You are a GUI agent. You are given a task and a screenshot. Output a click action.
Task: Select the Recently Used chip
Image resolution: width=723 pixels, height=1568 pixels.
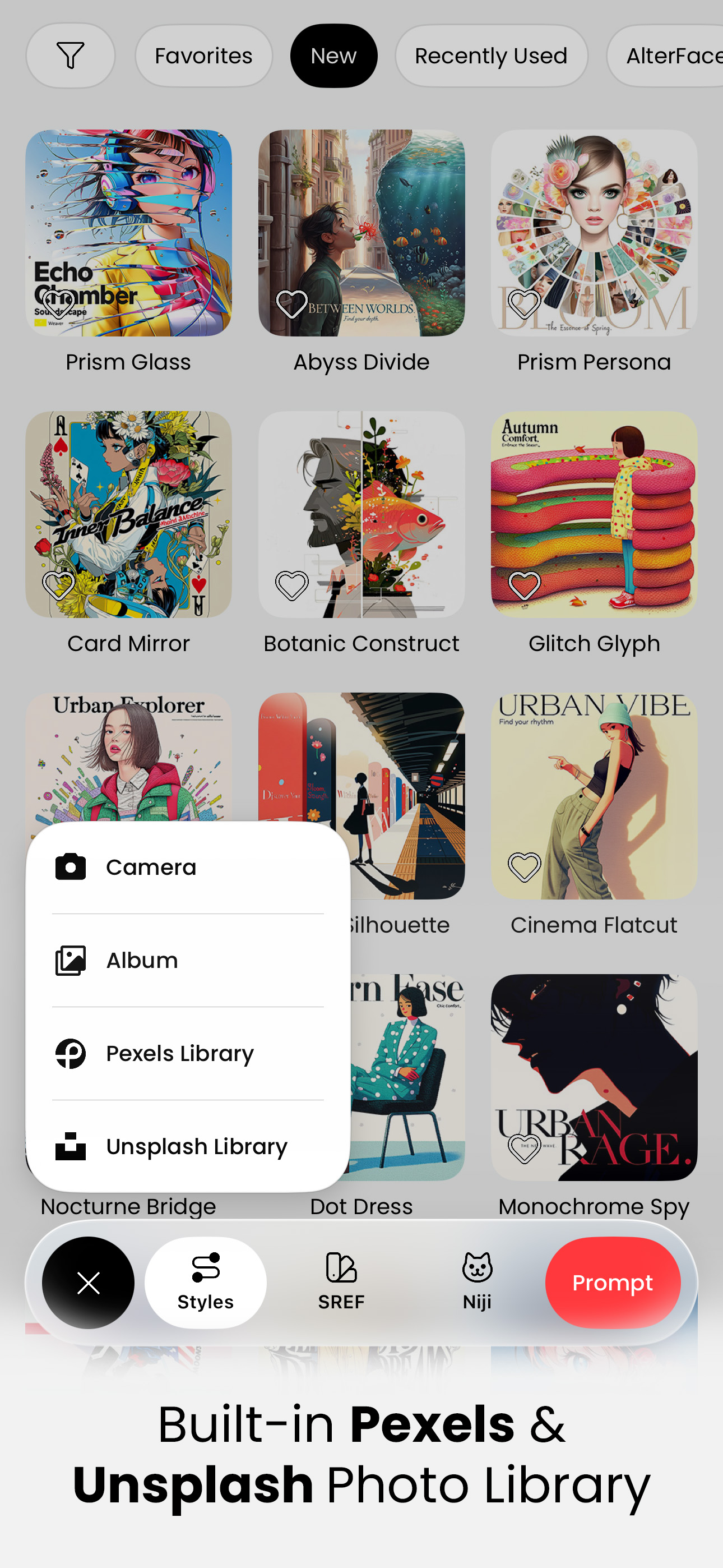tap(490, 56)
